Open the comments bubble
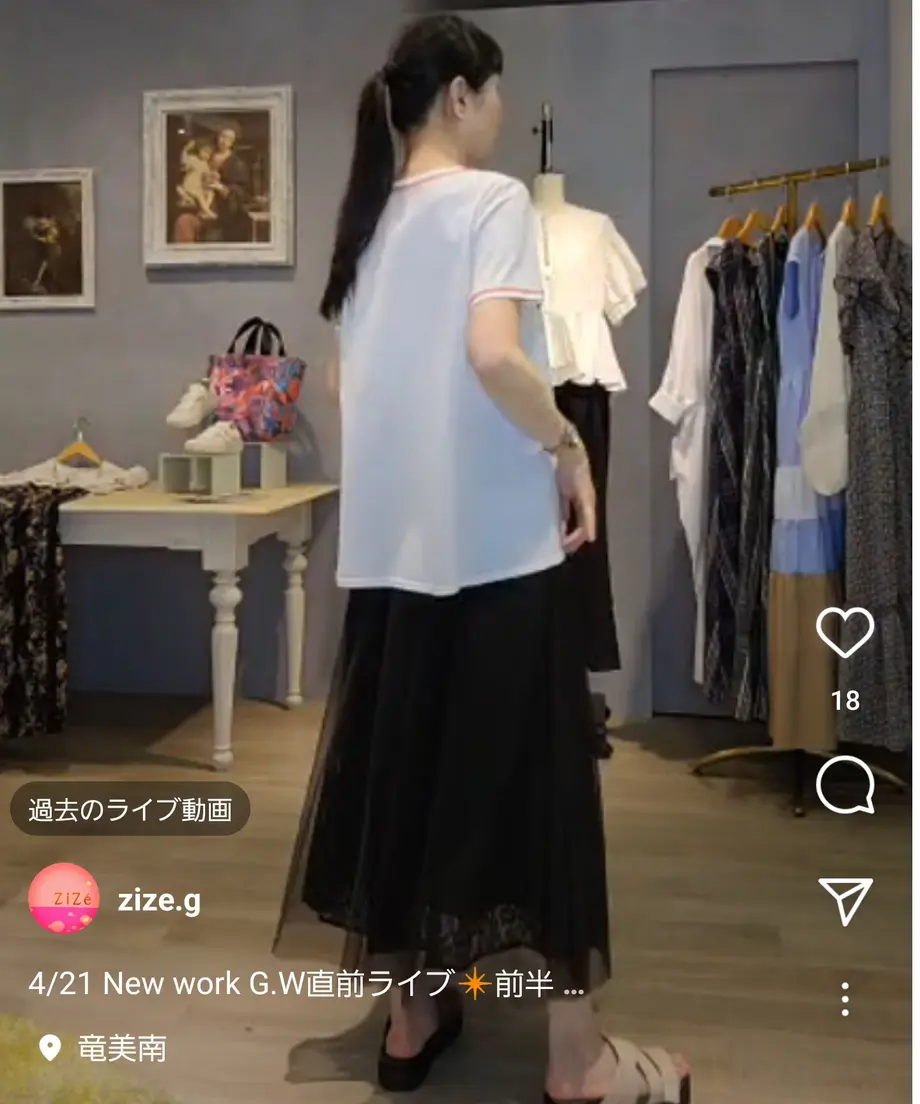 coord(845,786)
